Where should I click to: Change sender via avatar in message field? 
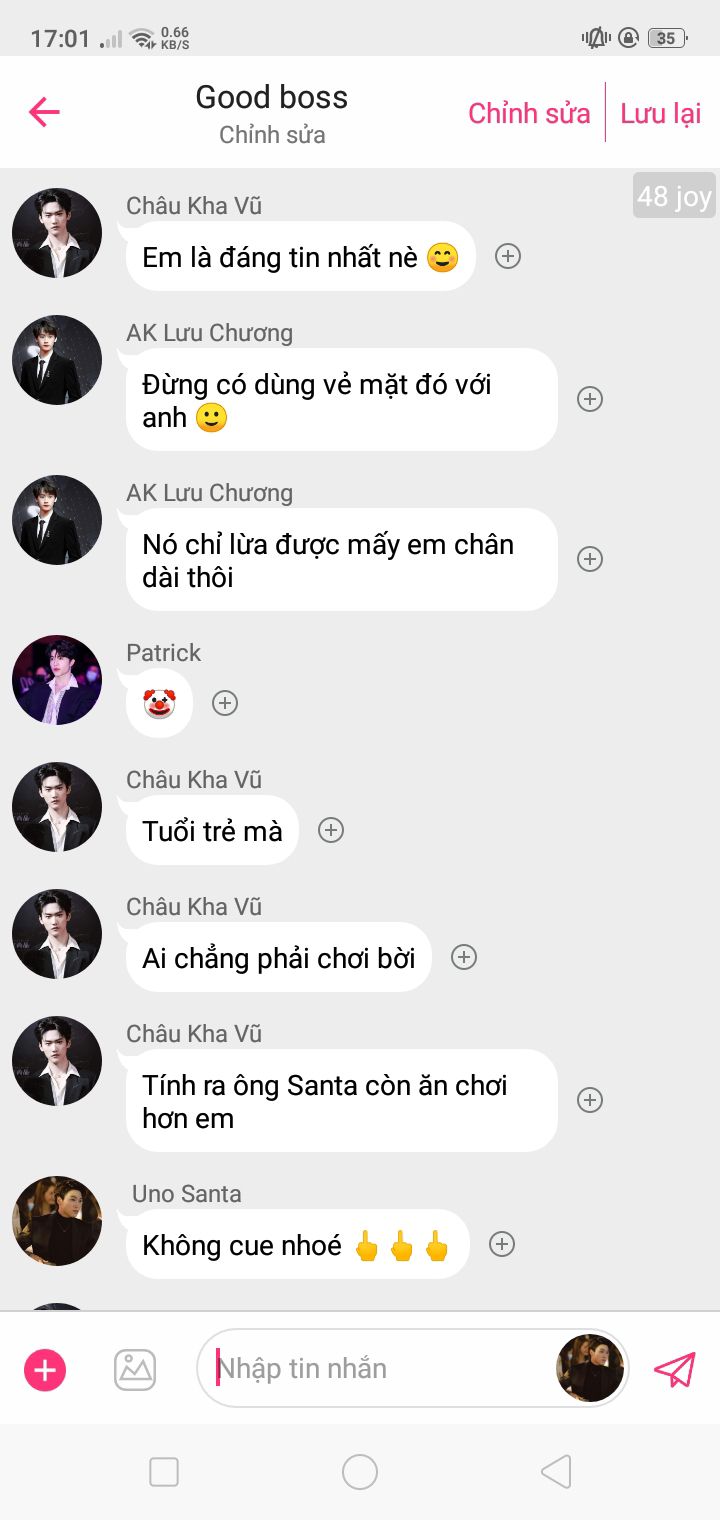pyautogui.click(x=590, y=1368)
